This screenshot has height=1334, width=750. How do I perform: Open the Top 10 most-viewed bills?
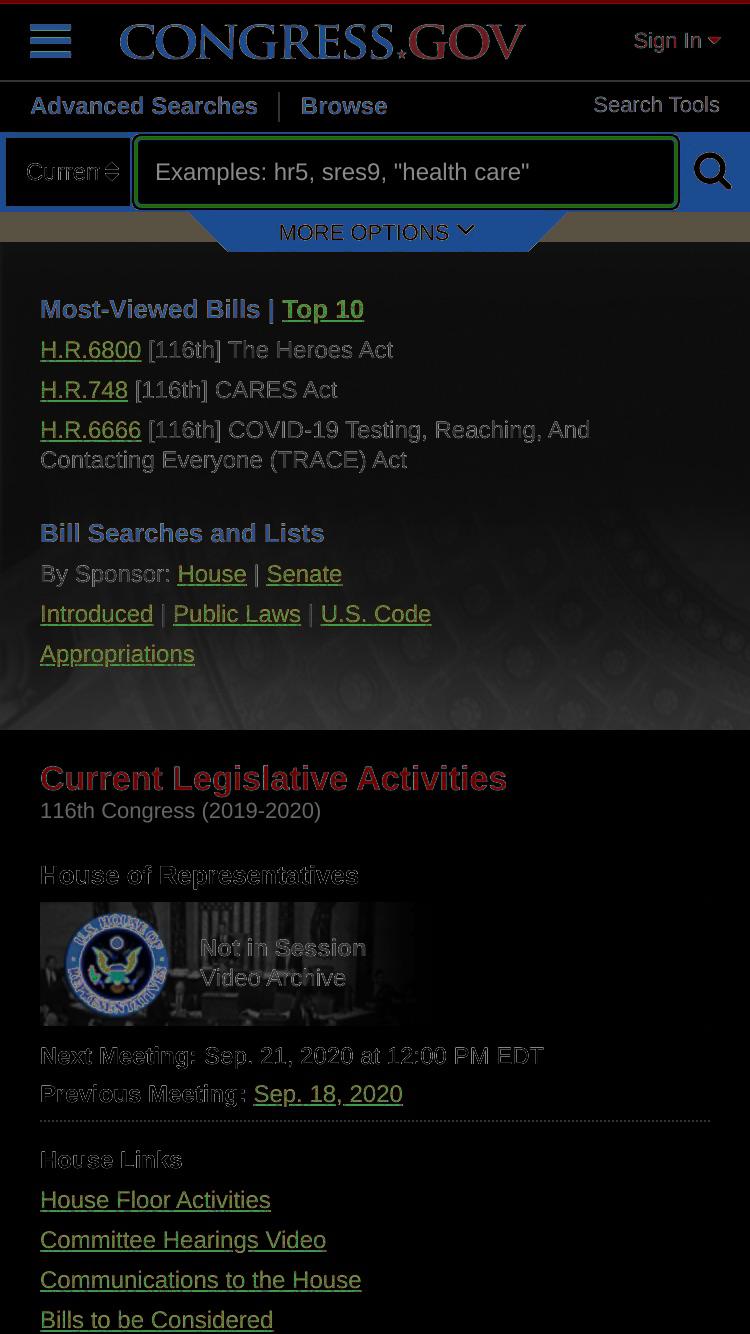coord(323,310)
